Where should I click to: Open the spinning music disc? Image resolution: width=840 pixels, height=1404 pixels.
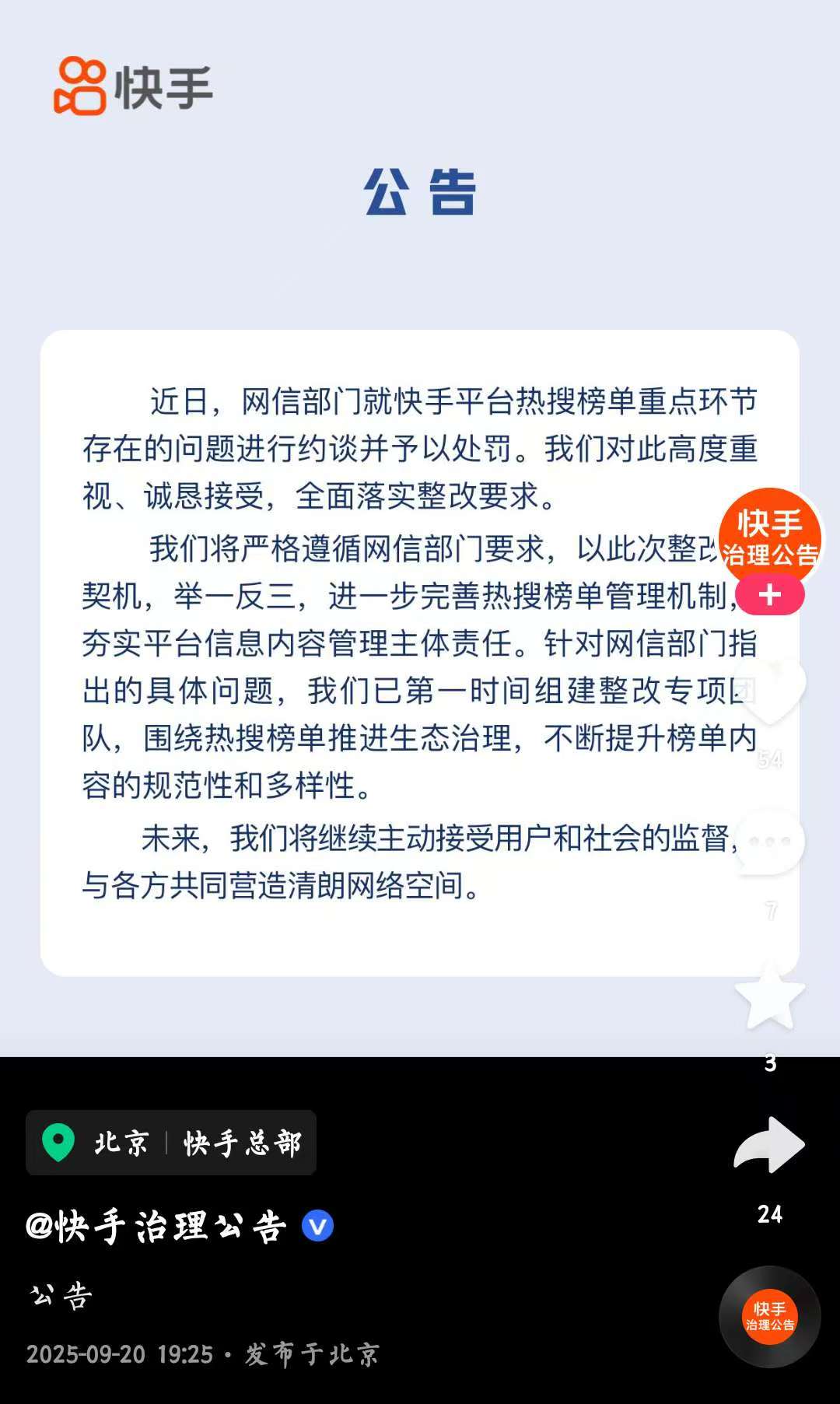click(769, 1316)
